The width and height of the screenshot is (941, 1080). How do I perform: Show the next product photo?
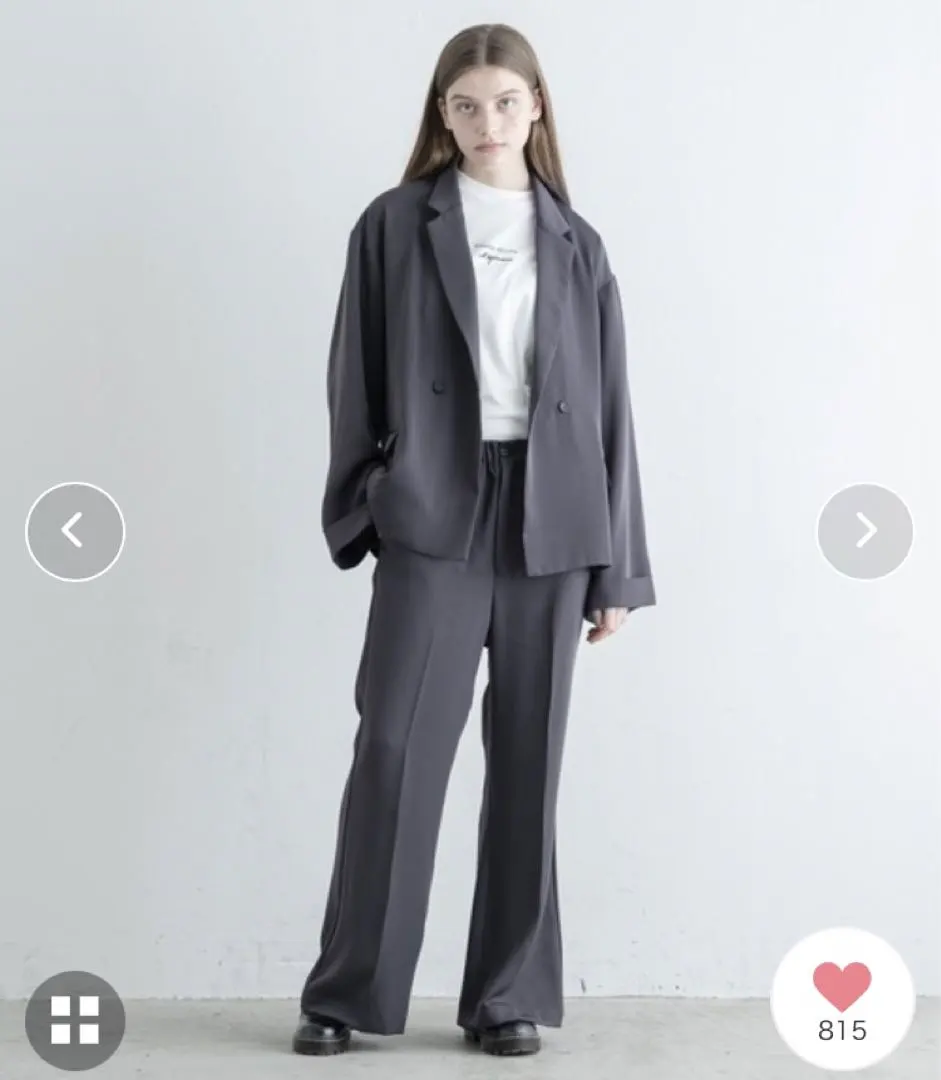(865, 531)
